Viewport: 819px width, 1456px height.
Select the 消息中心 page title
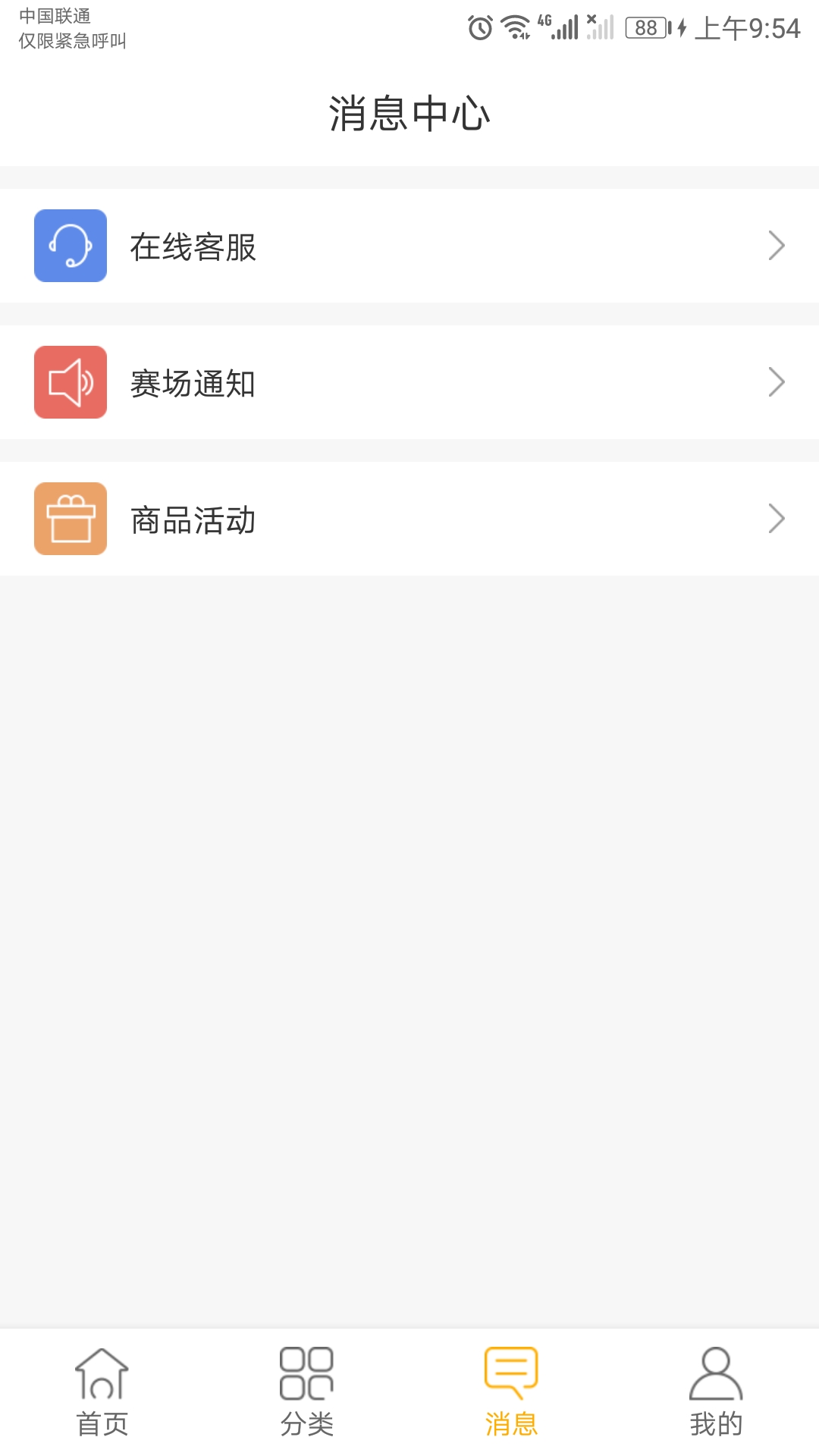click(x=409, y=111)
